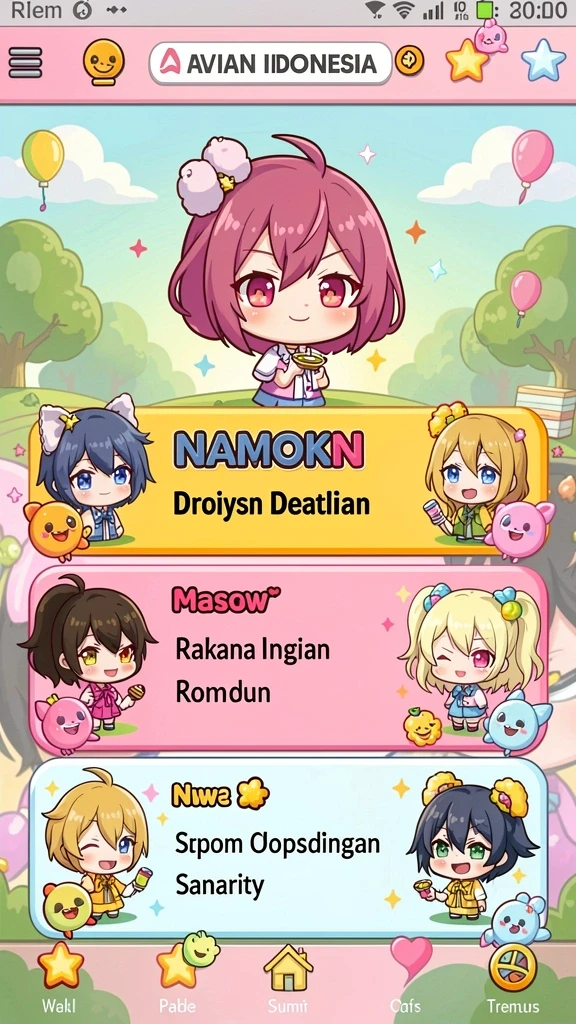Tap the Avian Iidonesia title field
Screen dimensions: 576x1024
point(270,63)
